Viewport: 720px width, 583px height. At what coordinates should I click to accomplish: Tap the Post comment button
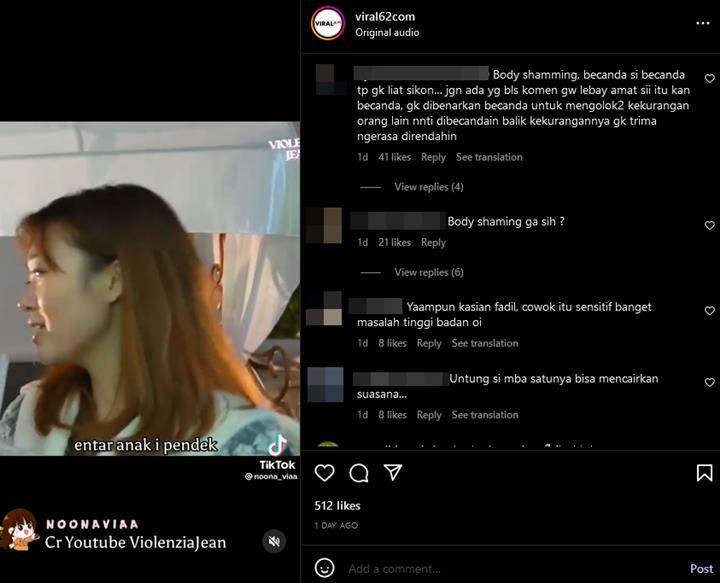pyautogui.click(x=701, y=569)
